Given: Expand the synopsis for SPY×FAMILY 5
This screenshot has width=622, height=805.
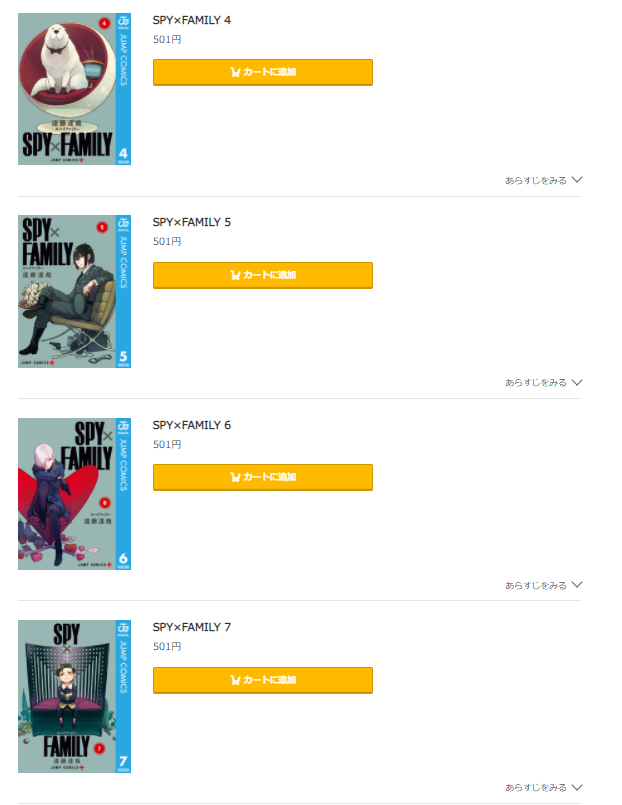Looking at the screenshot, I should pyautogui.click(x=543, y=382).
